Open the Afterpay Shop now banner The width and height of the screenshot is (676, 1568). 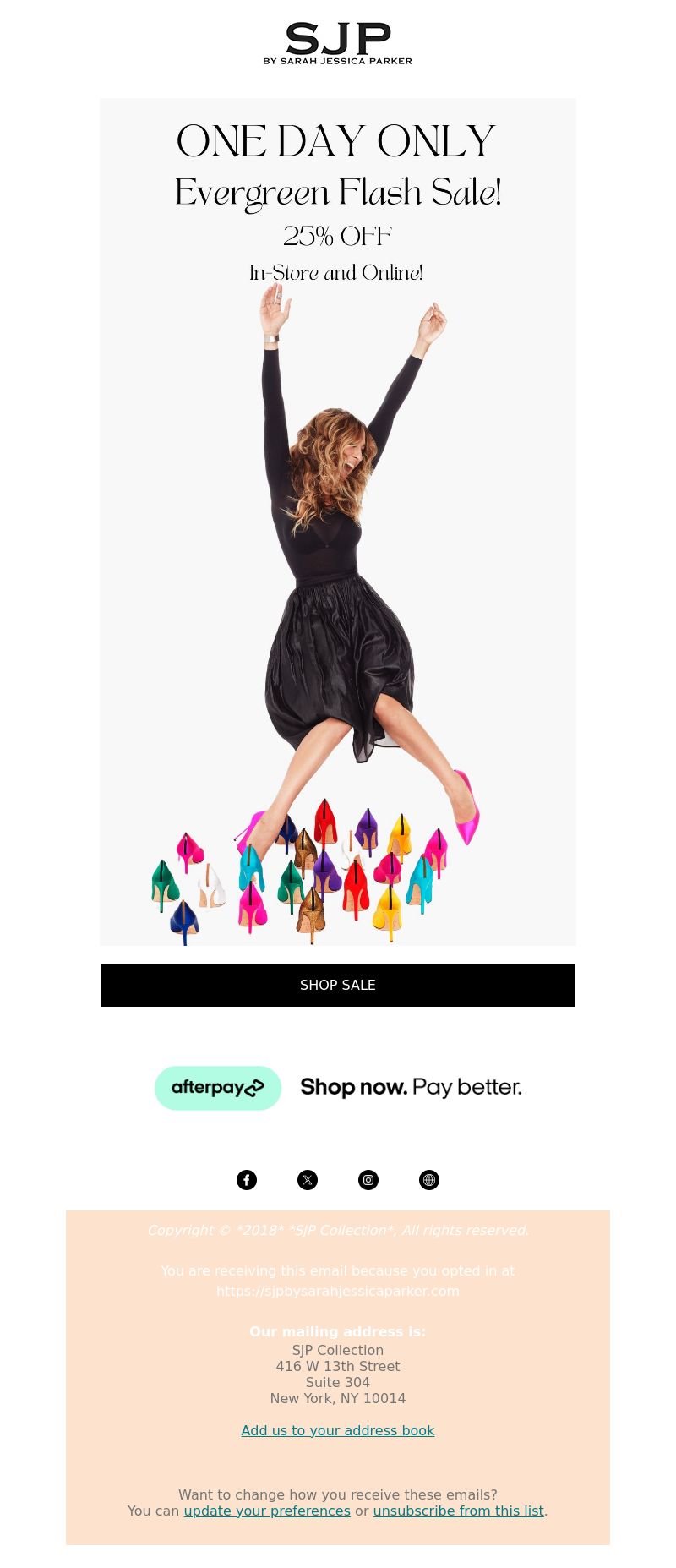[338, 1088]
